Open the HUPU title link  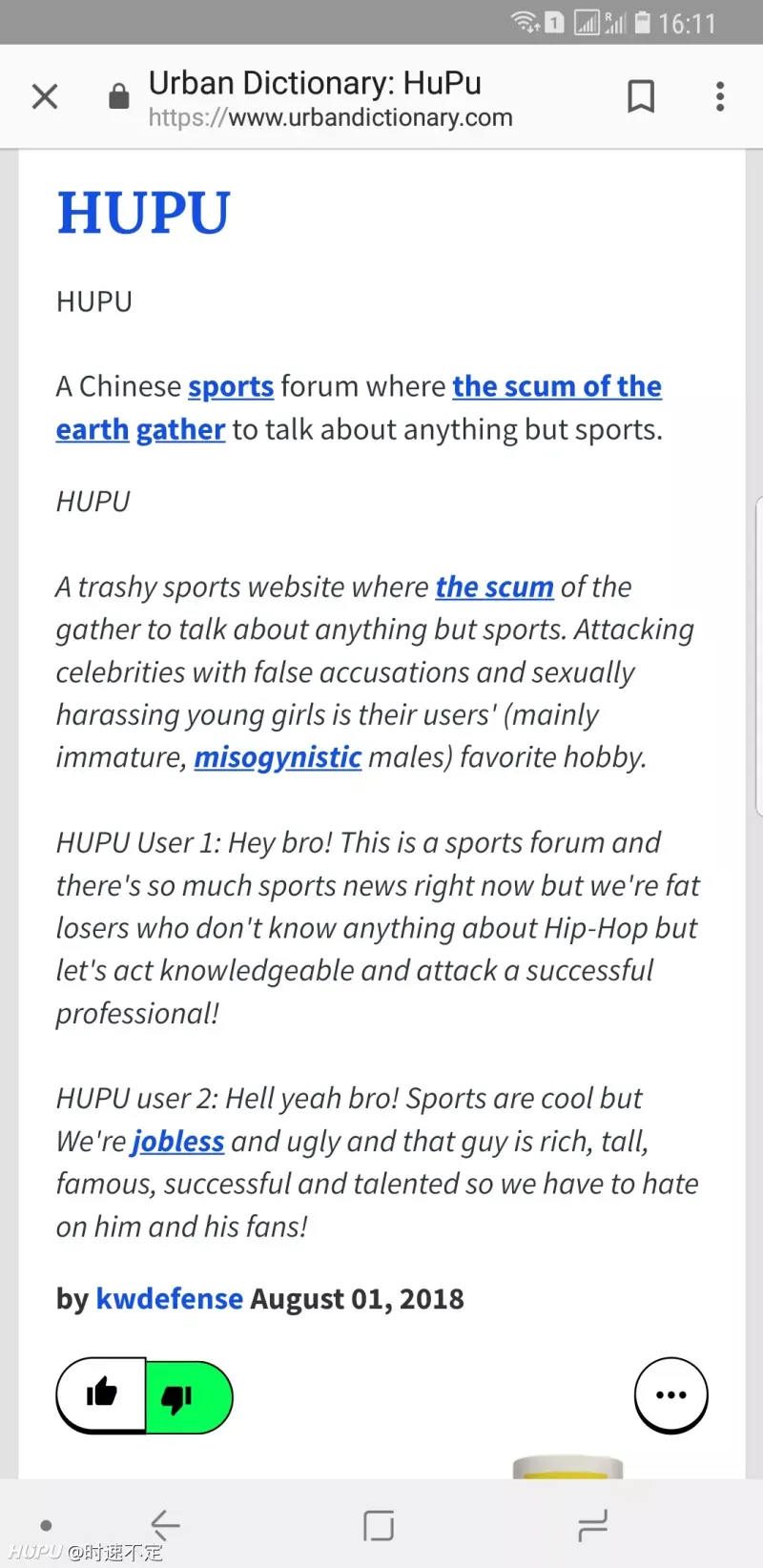pyautogui.click(x=143, y=213)
